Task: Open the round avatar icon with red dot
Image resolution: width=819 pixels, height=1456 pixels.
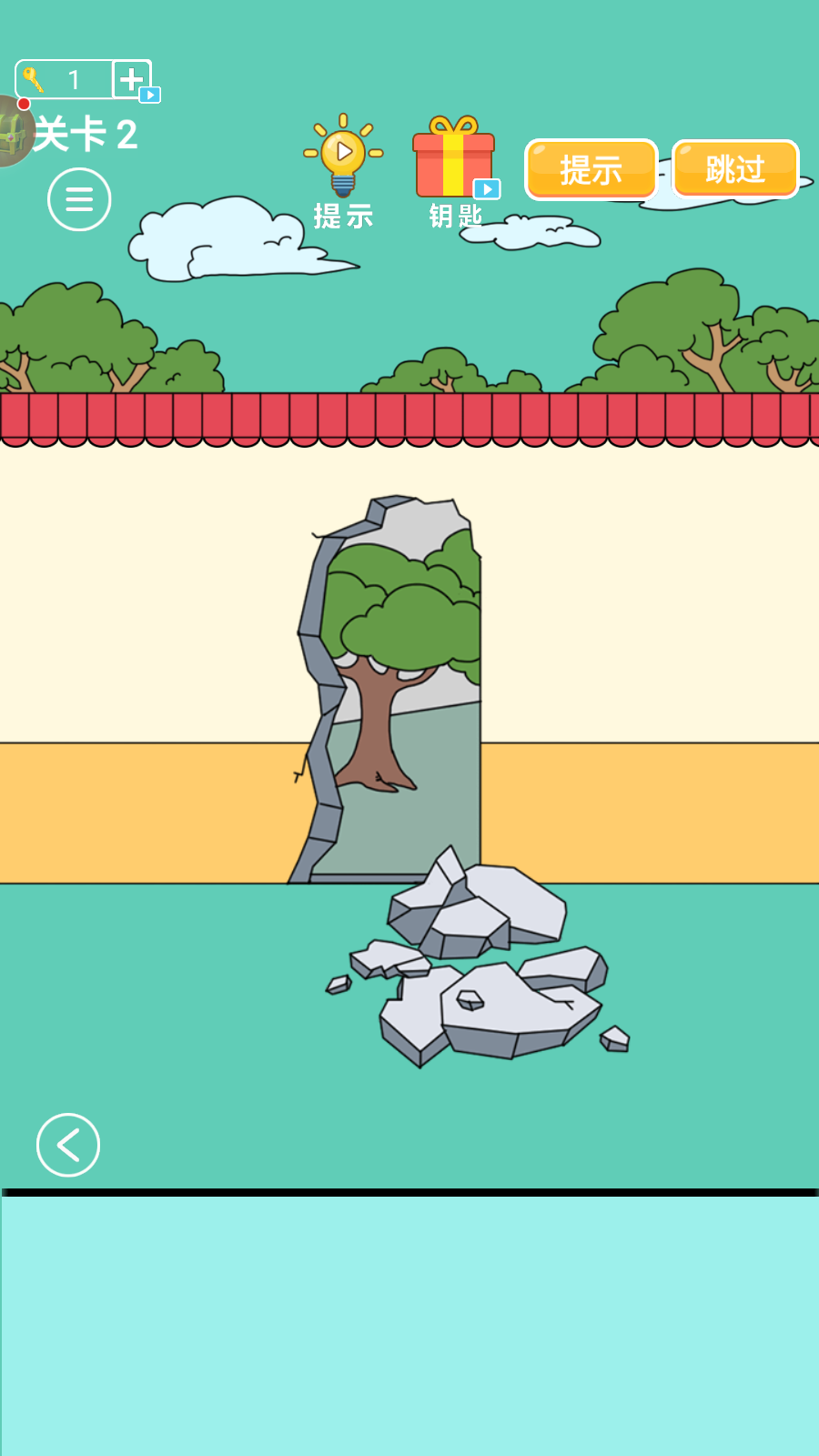Action: point(13,132)
